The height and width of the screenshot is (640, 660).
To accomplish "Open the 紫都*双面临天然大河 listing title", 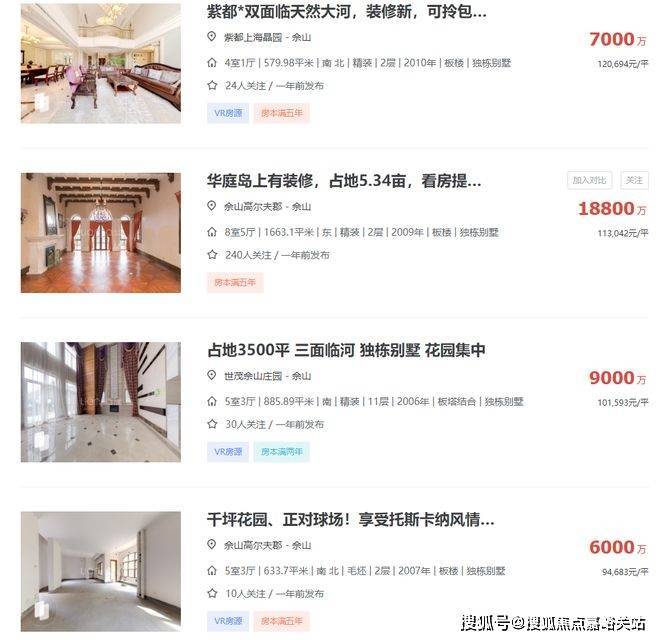I will pos(347,12).
